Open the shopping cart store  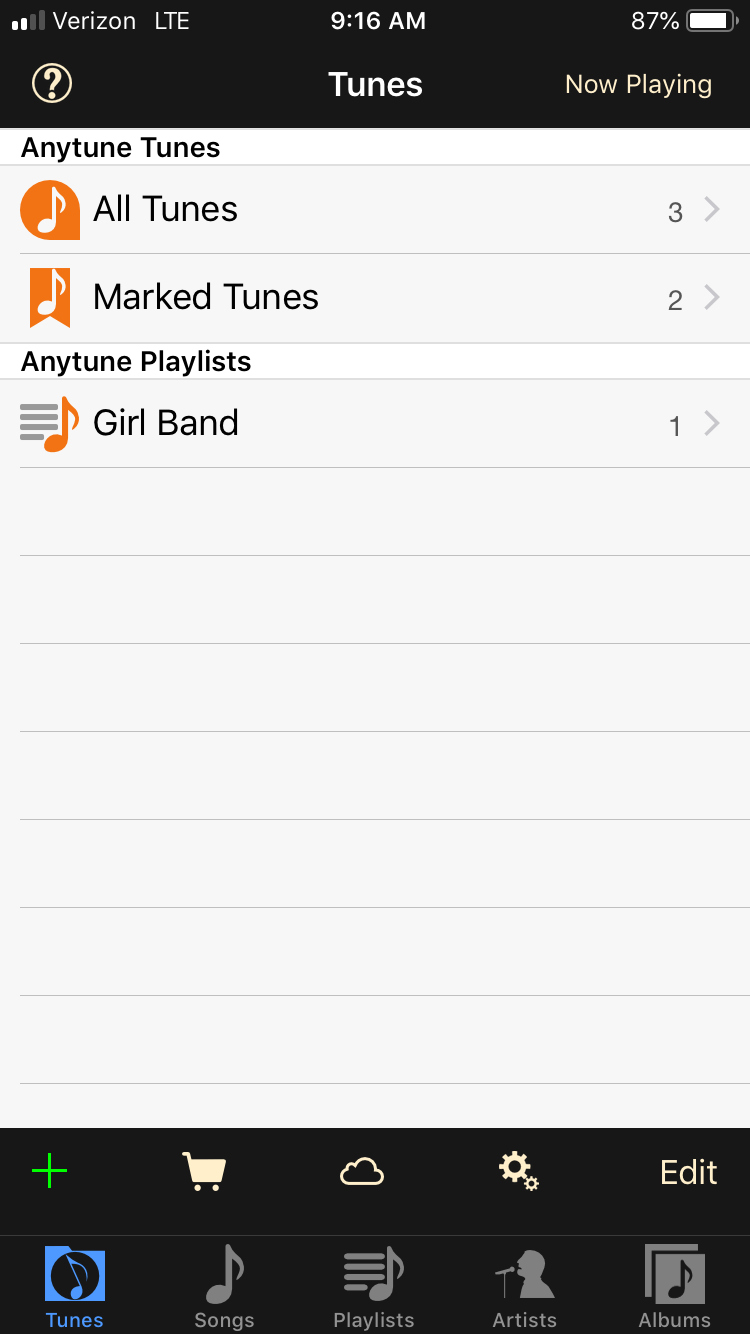coord(204,1171)
